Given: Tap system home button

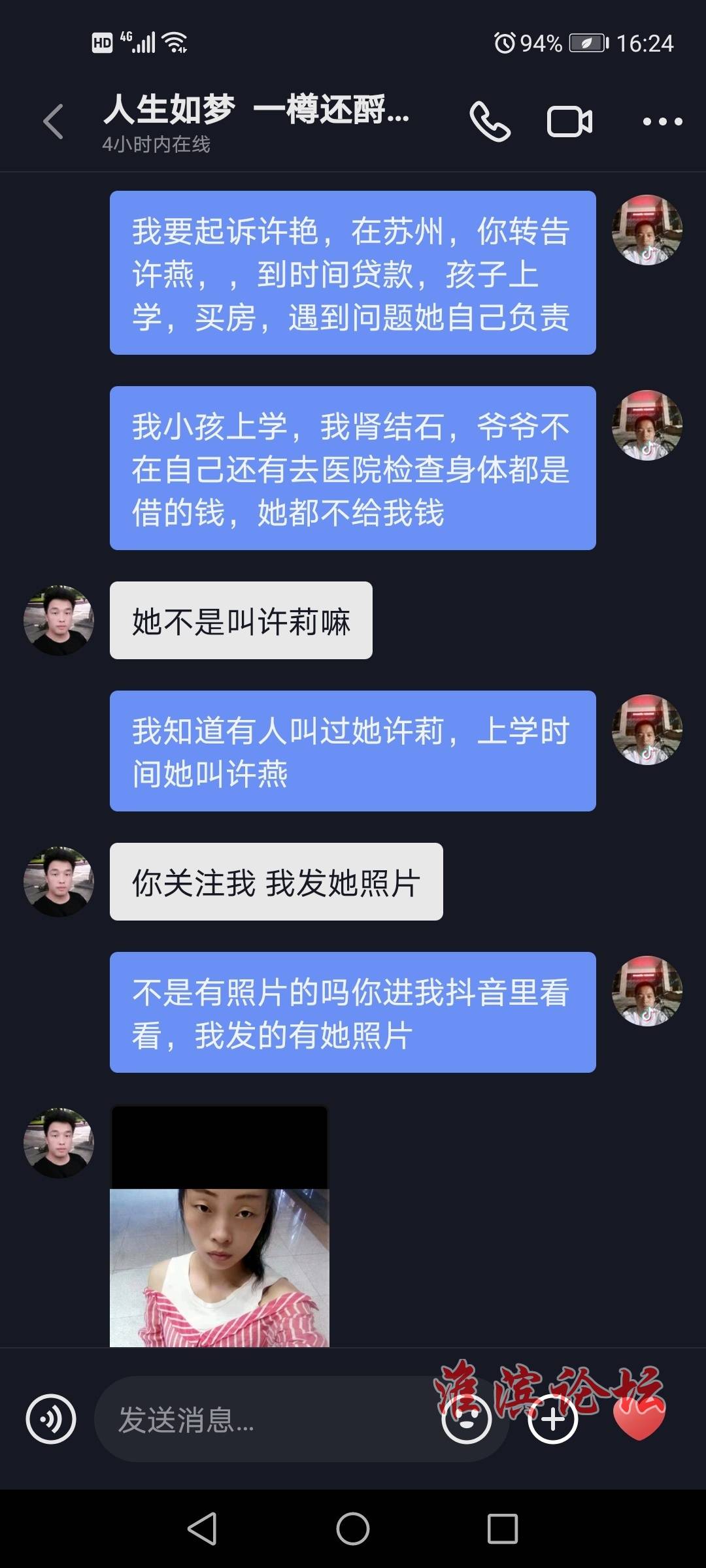Looking at the screenshot, I should click(353, 1529).
